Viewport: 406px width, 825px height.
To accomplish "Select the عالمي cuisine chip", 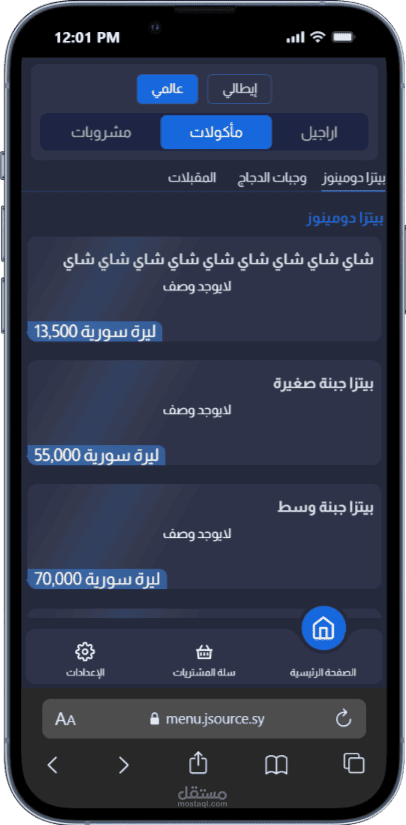I will 167,89.
